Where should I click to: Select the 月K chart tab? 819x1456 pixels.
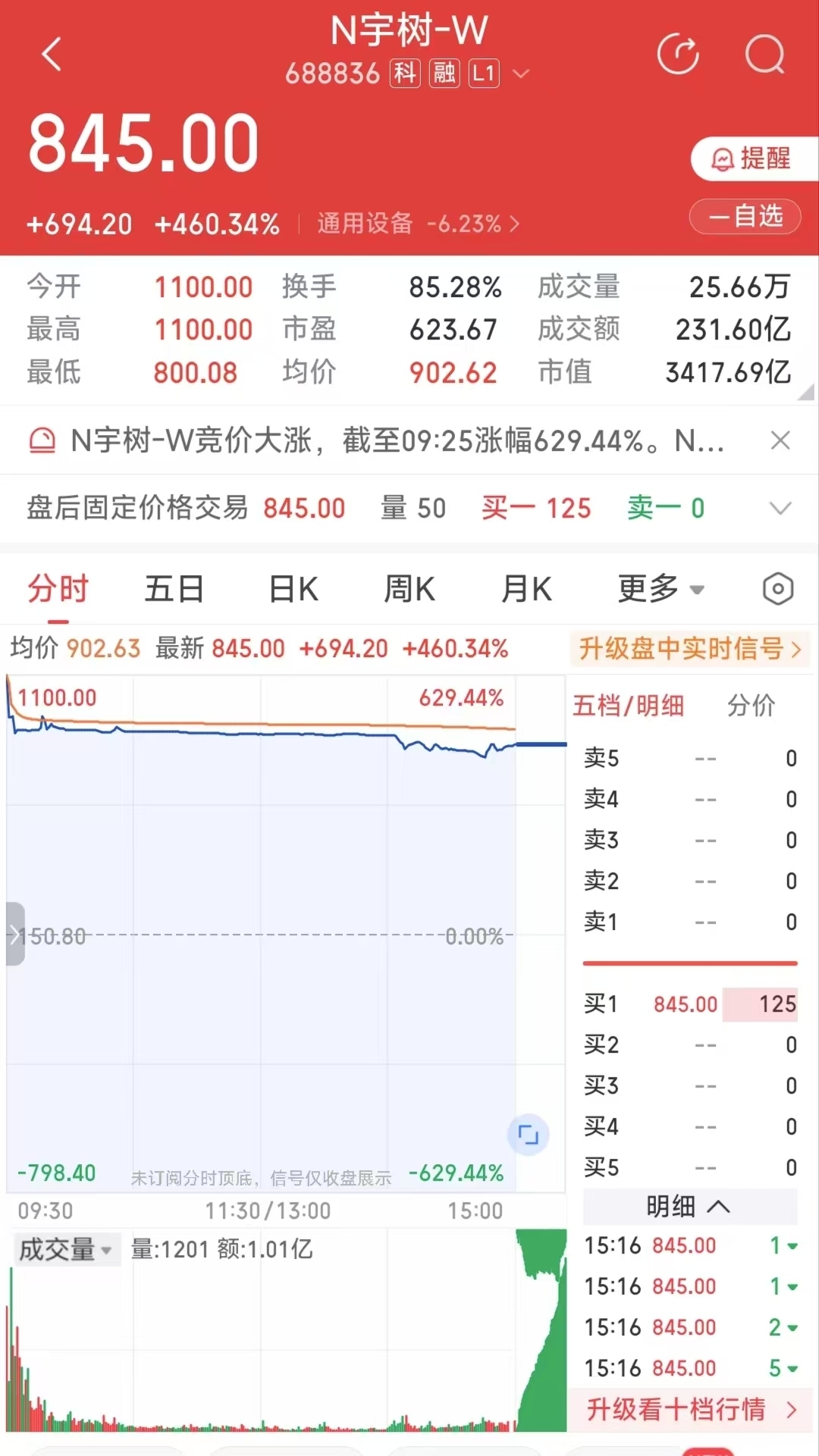[x=526, y=588]
